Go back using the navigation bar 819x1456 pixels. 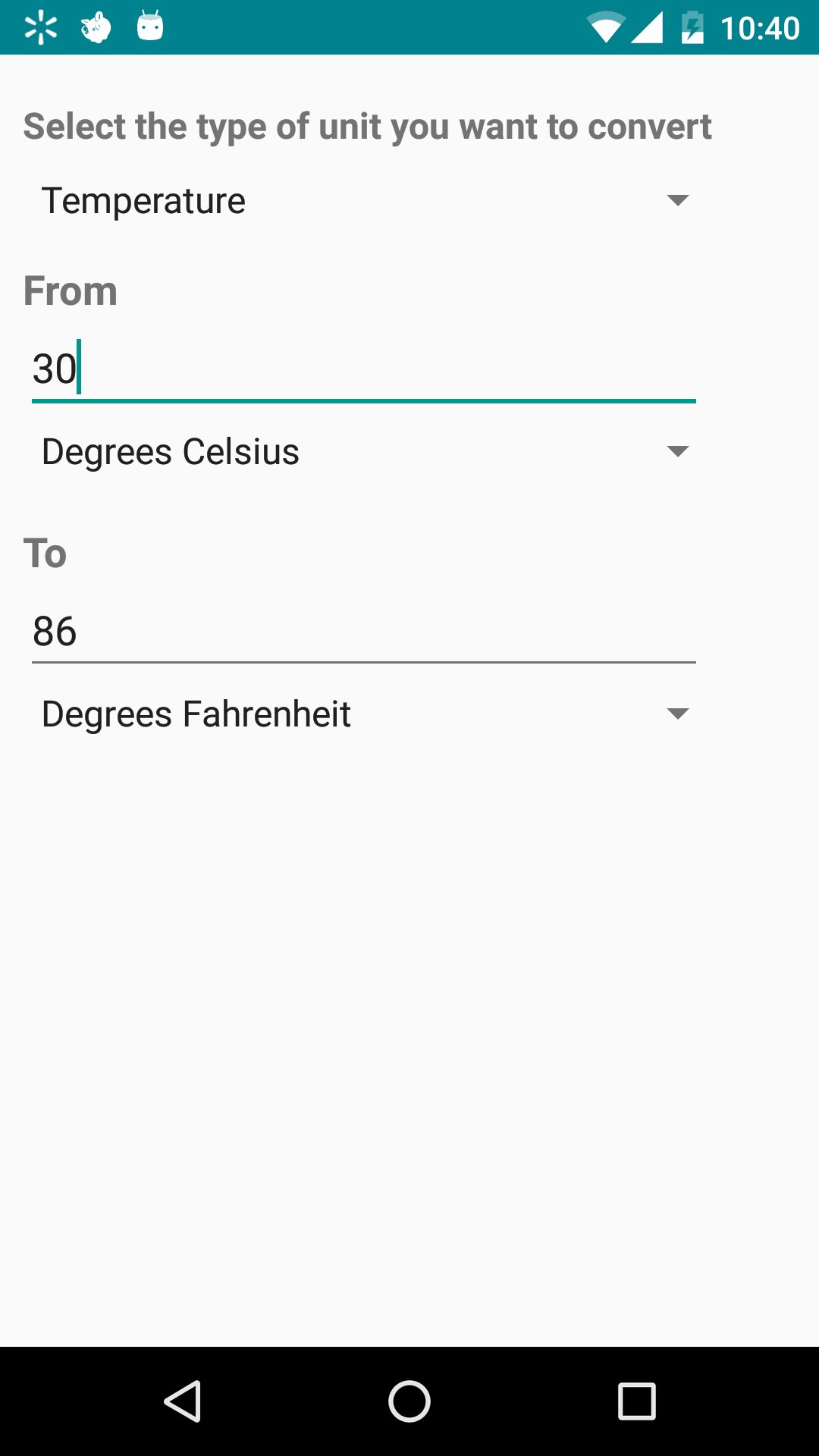click(182, 1401)
